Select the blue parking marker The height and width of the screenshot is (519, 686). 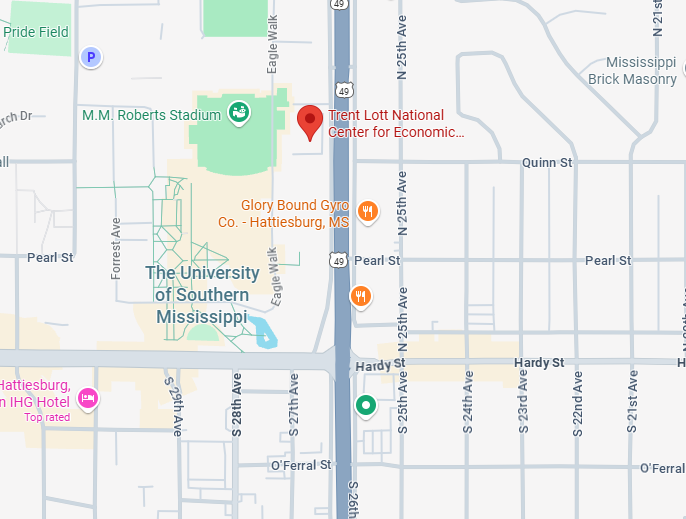tap(91, 58)
